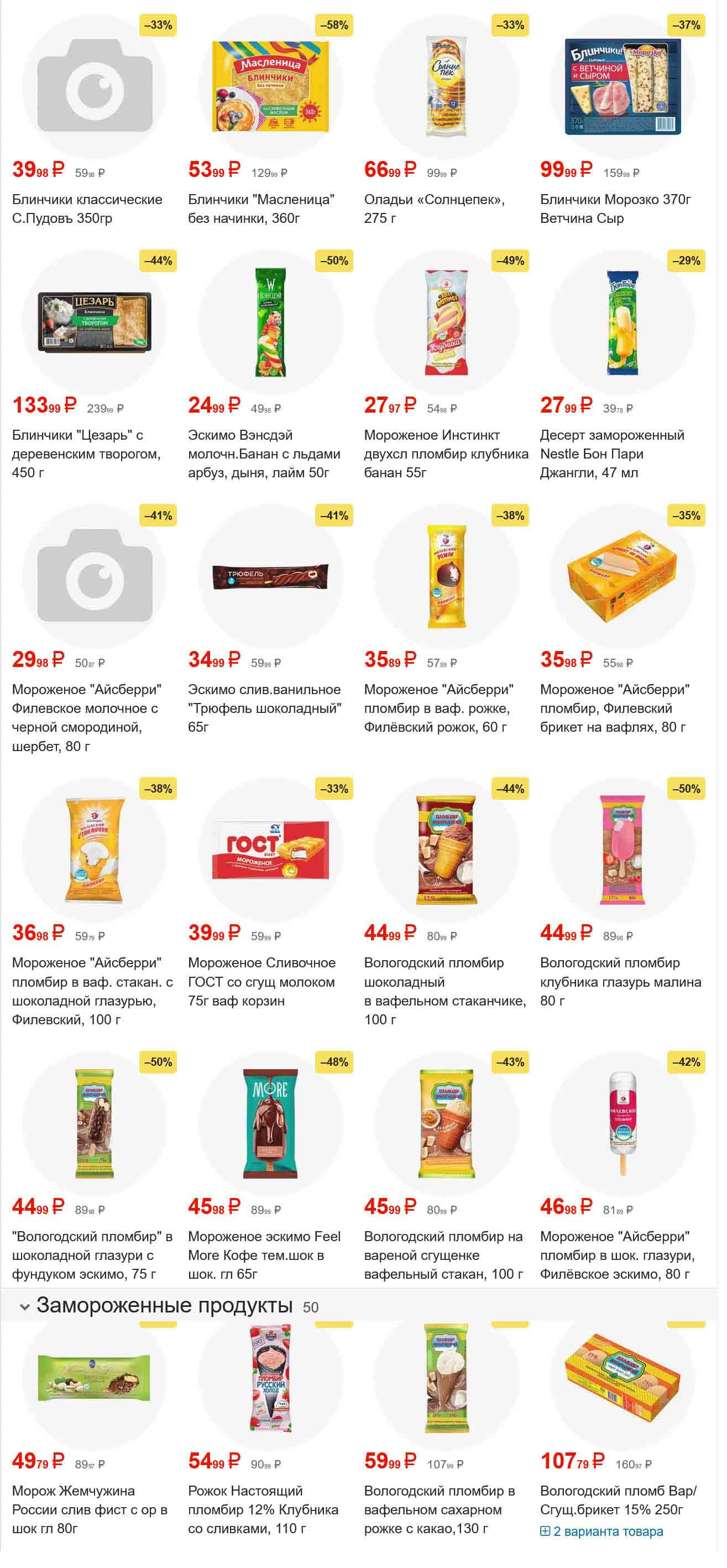The height and width of the screenshot is (1568, 727).
Task: Open Мороженое Инстинкт двухсл пломбир card
Action: pyautogui.click(x=446, y=454)
